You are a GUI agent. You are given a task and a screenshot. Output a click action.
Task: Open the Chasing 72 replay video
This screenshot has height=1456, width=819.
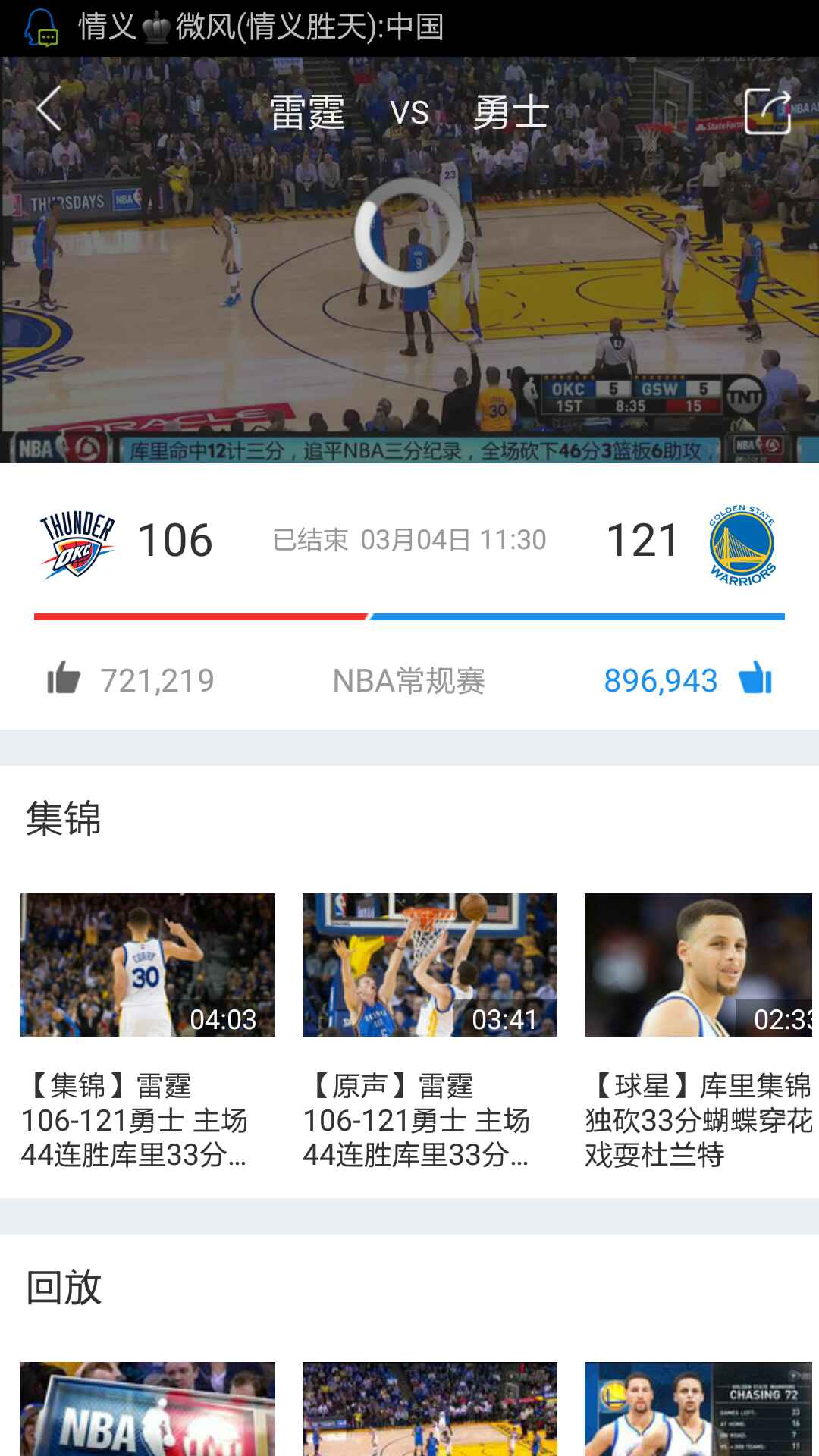[x=698, y=1409]
